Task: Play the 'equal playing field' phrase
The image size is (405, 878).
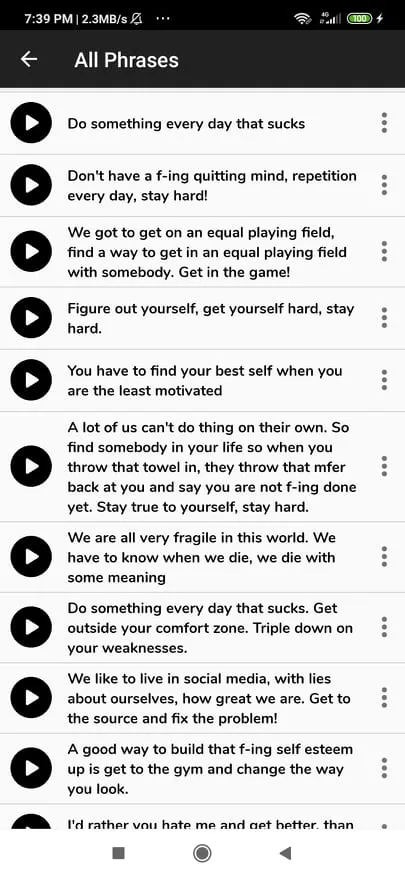Action: [31, 251]
